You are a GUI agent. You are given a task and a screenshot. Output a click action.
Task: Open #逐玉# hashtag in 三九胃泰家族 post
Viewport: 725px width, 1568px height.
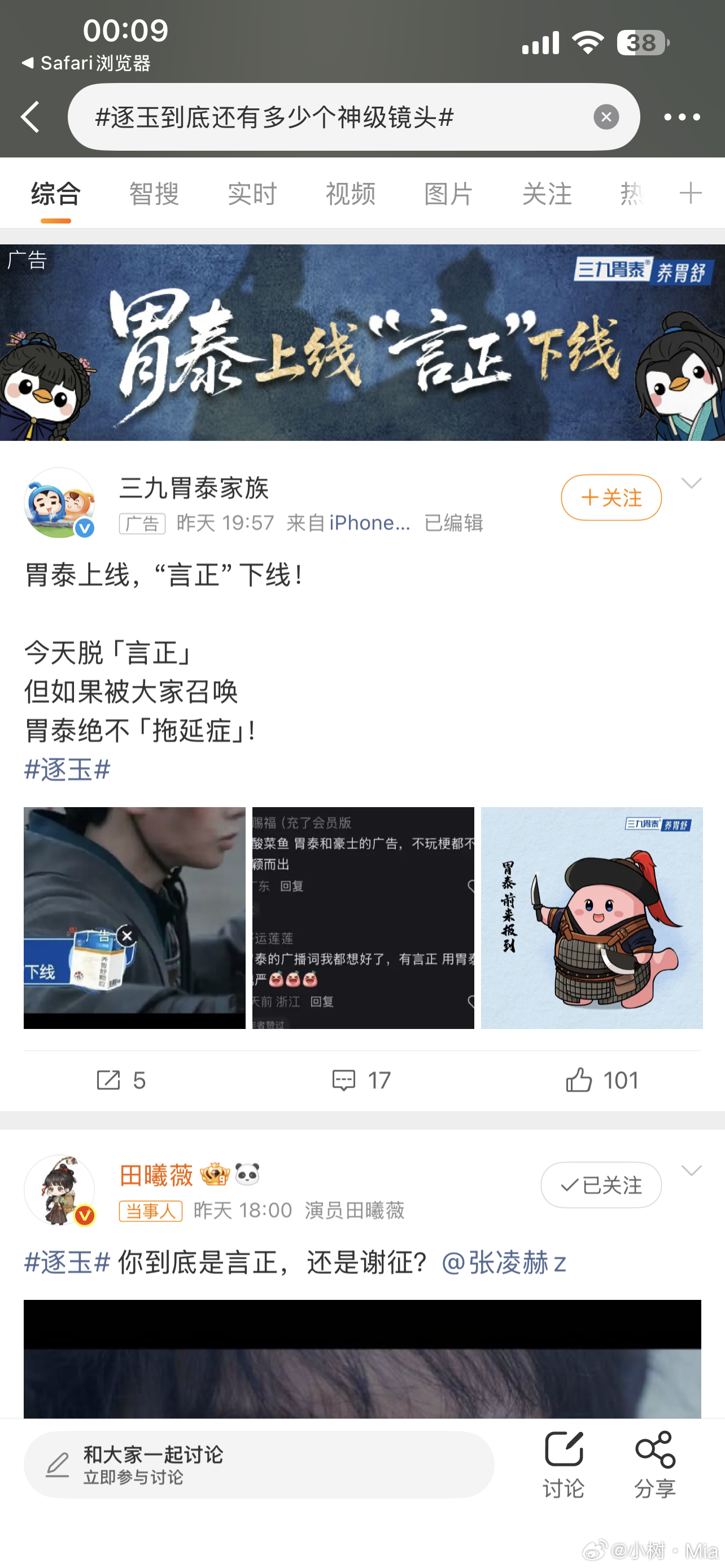67,769
